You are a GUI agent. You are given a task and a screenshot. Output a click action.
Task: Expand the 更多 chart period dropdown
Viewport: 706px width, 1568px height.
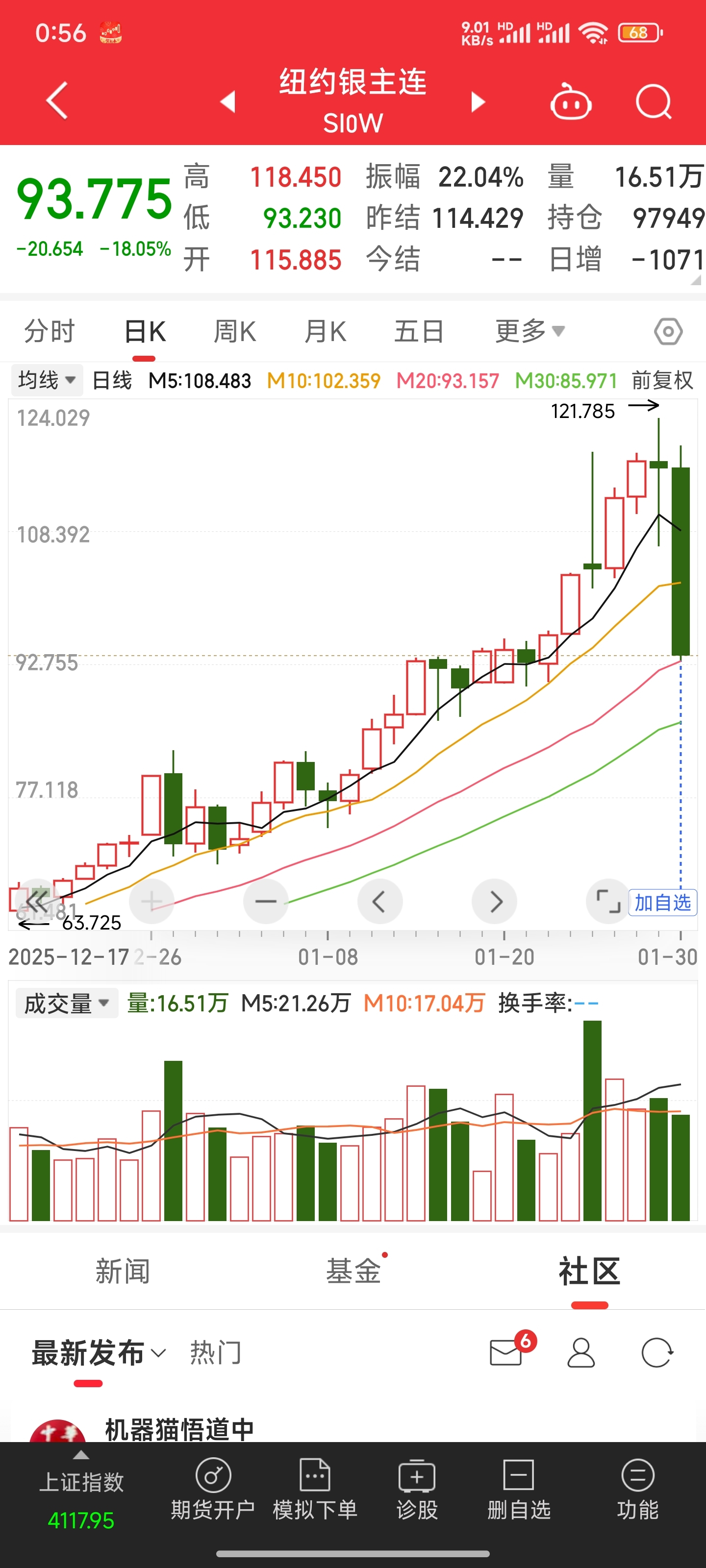coord(529,332)
